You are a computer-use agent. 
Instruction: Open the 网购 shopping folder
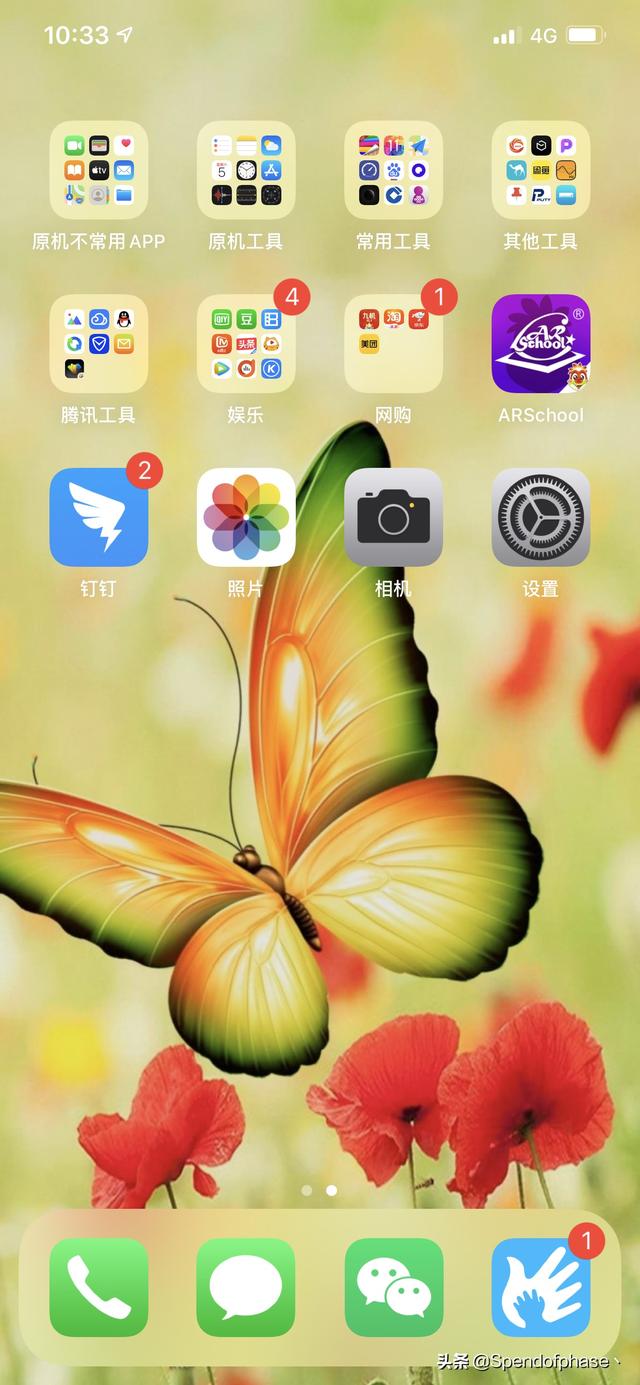(x=393, y=344)
